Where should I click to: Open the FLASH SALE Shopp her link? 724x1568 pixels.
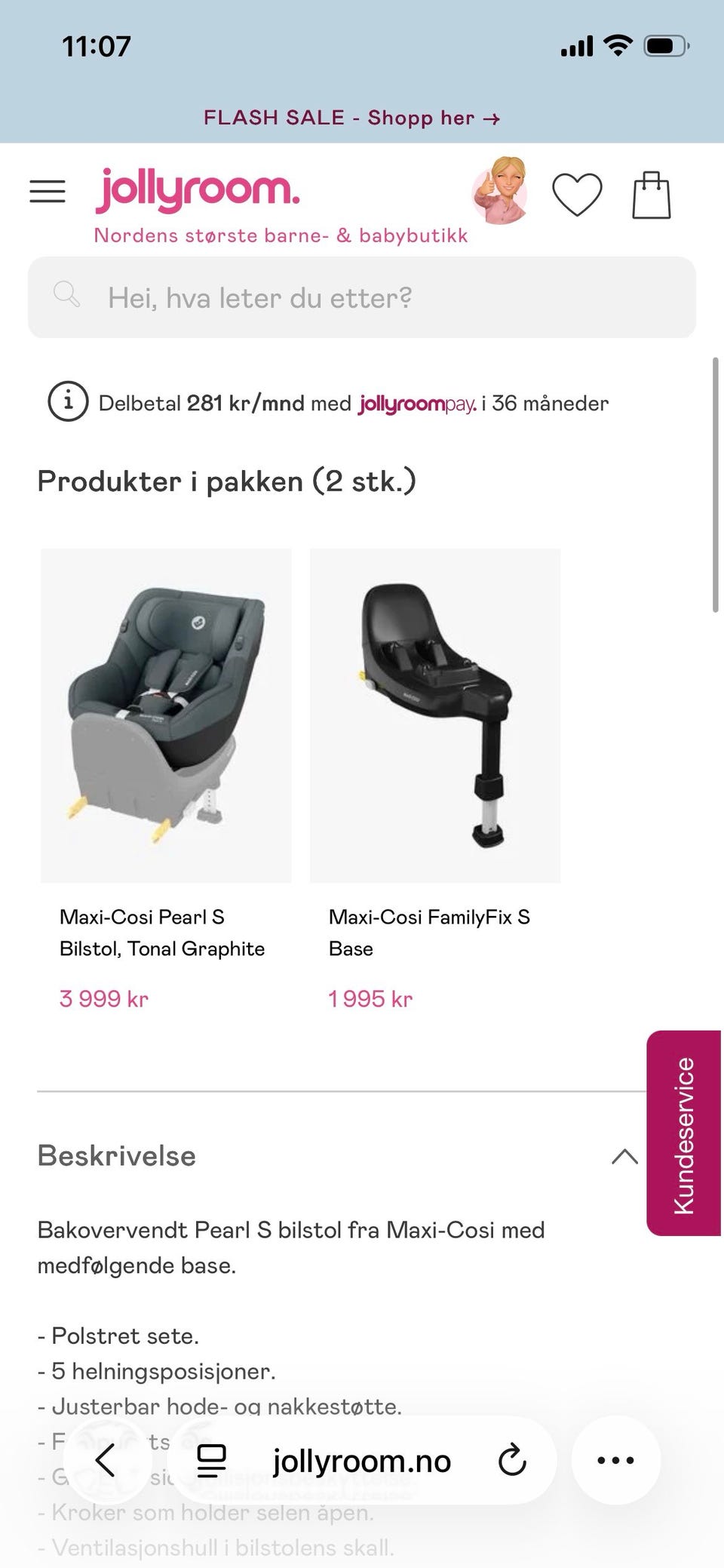[351, 118]
